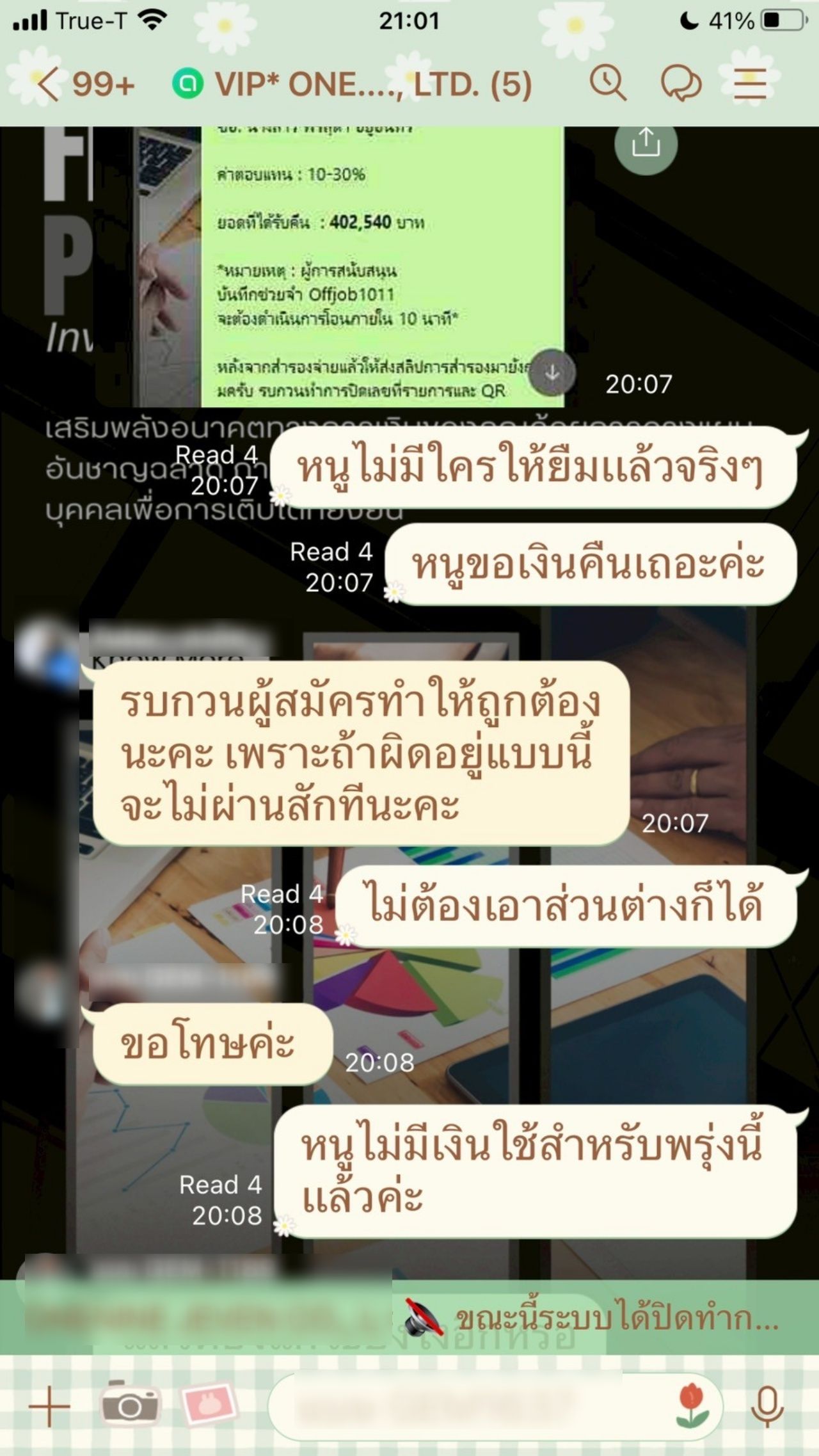Image resolution: width=819 pixels, height=1456 pixels.
Task: Record a voice message
Action: [767, 1406]
